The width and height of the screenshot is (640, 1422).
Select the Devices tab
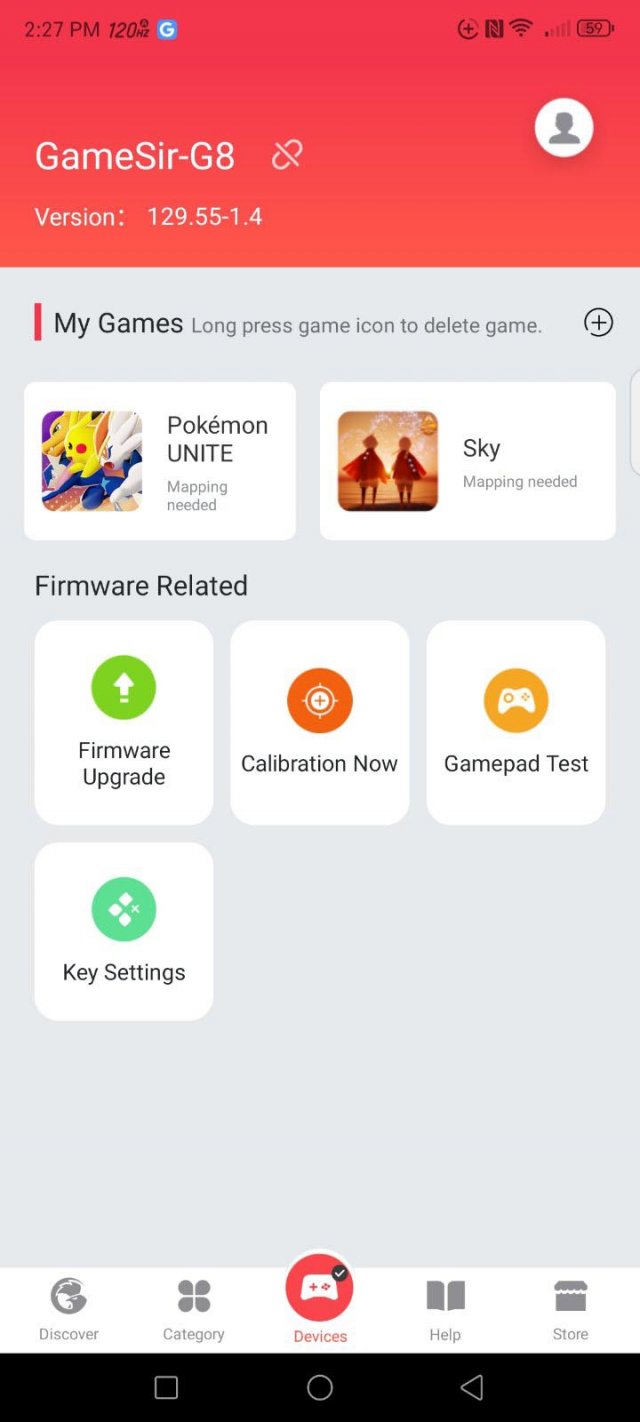coord(320,1300)
